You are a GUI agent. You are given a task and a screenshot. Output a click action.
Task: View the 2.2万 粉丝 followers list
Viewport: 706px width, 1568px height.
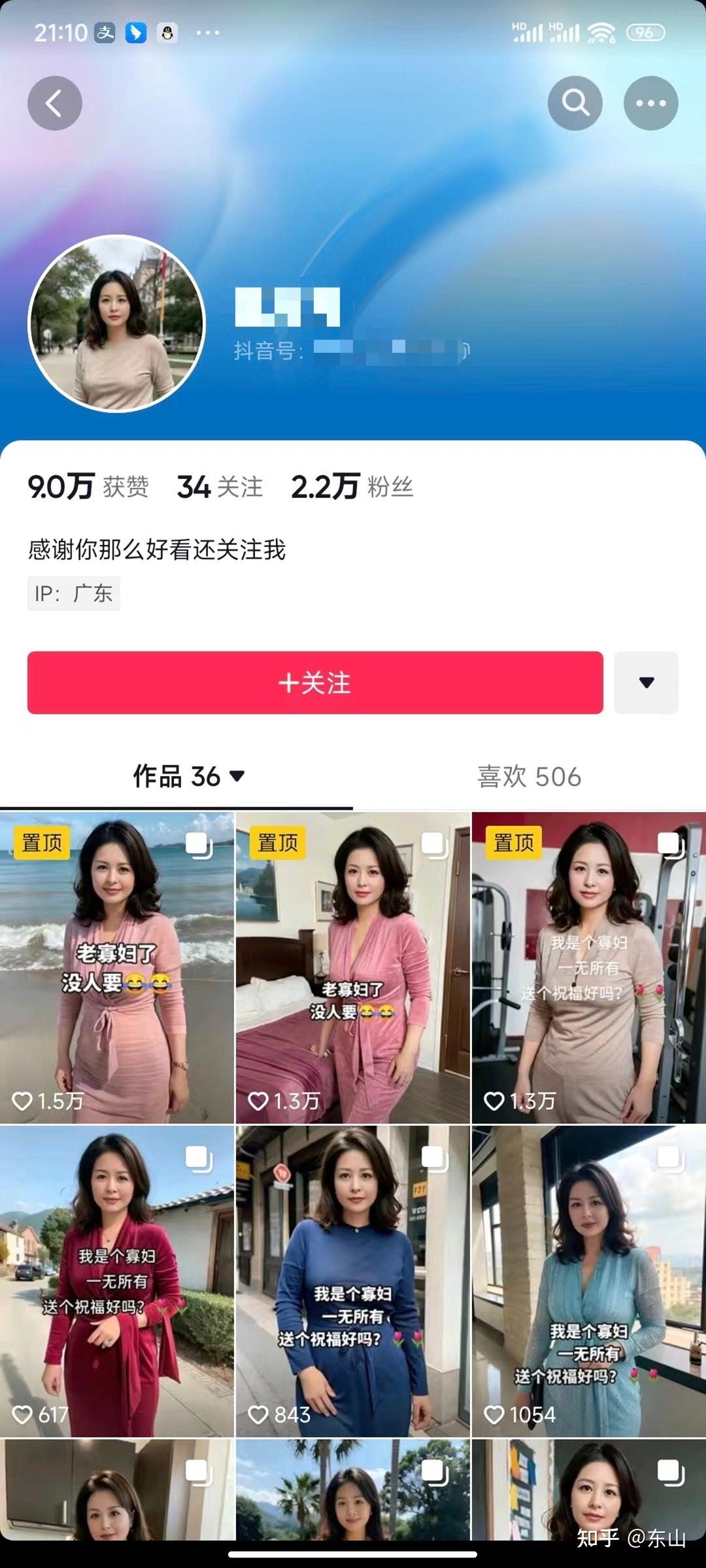pos(352,487)
